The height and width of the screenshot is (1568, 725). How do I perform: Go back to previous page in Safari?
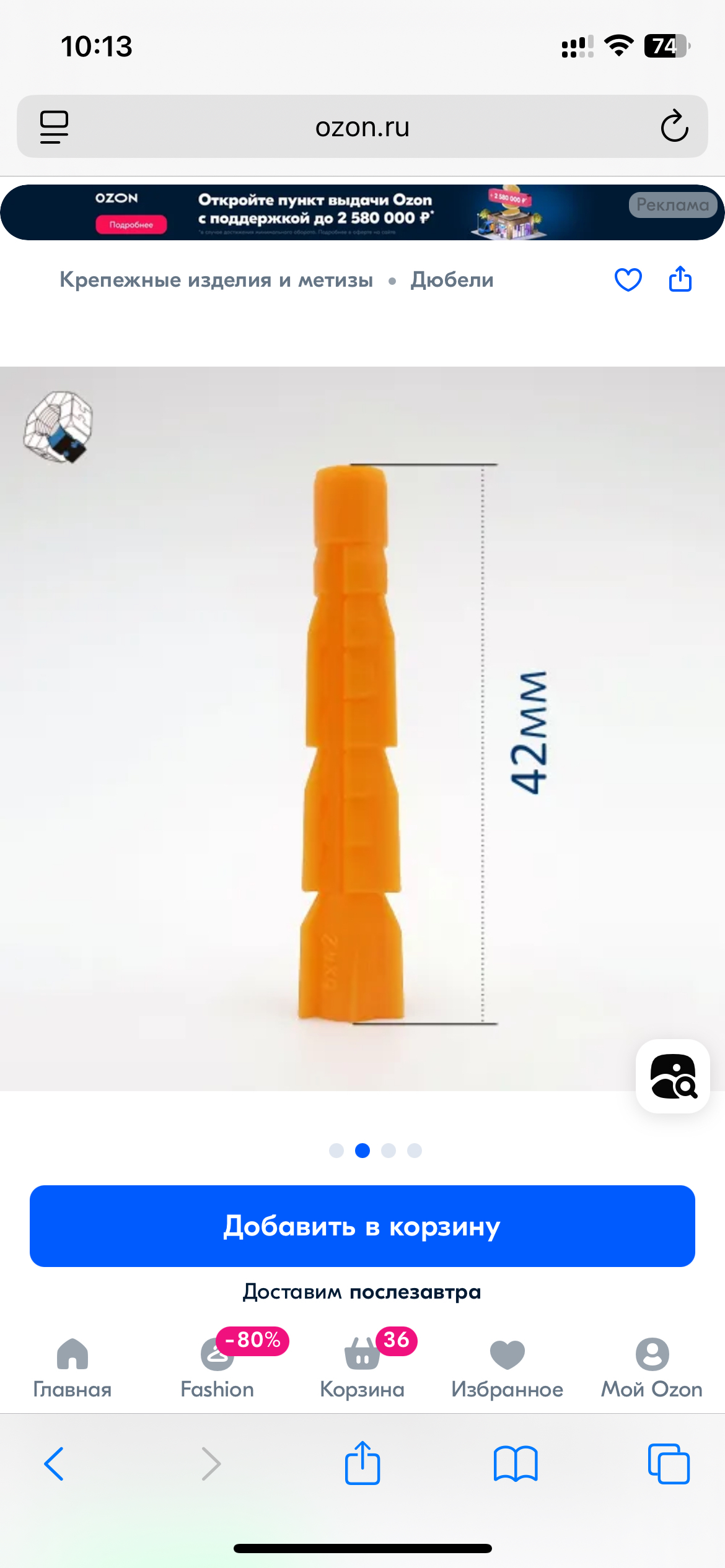[55, 1464]
